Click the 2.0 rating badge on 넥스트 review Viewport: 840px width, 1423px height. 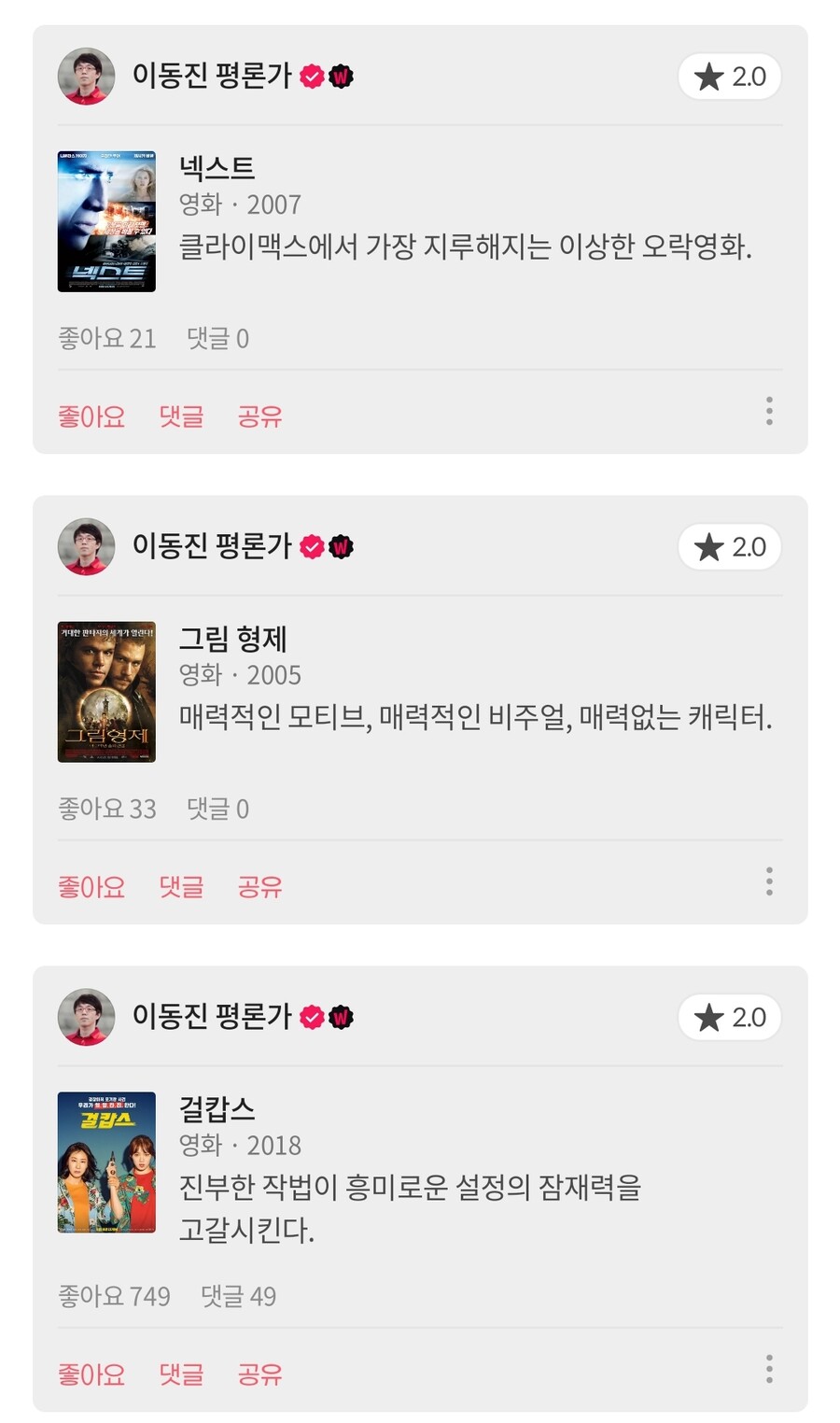(x=729, y=76)
